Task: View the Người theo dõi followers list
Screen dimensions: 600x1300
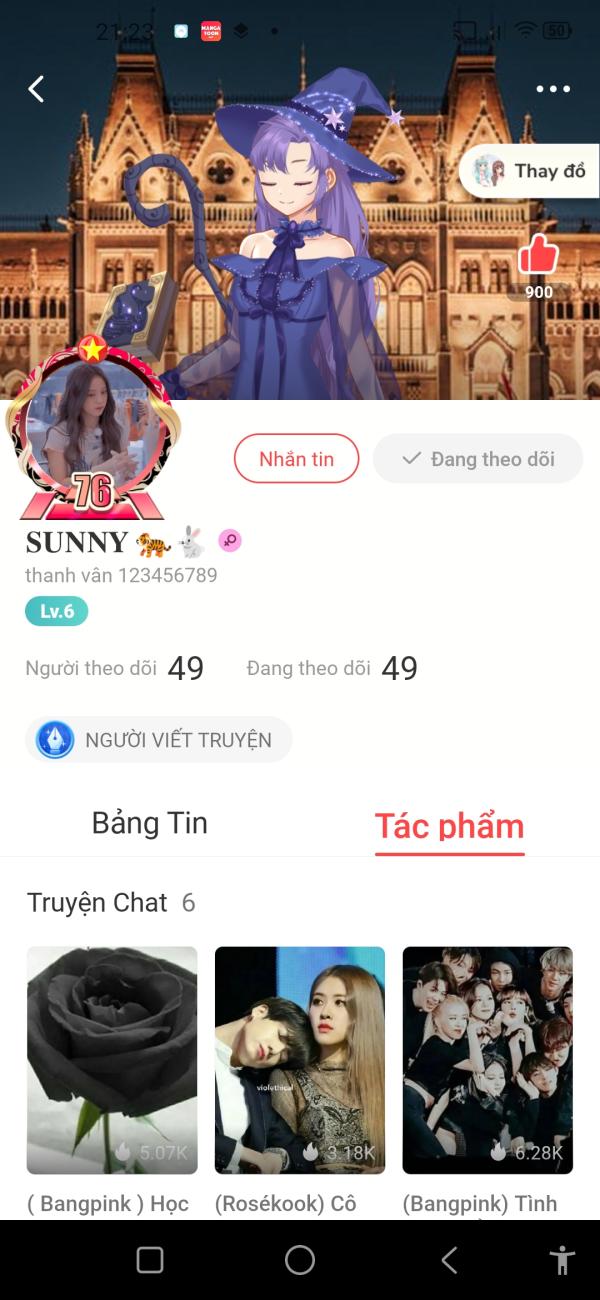Action: pos(114,668)
